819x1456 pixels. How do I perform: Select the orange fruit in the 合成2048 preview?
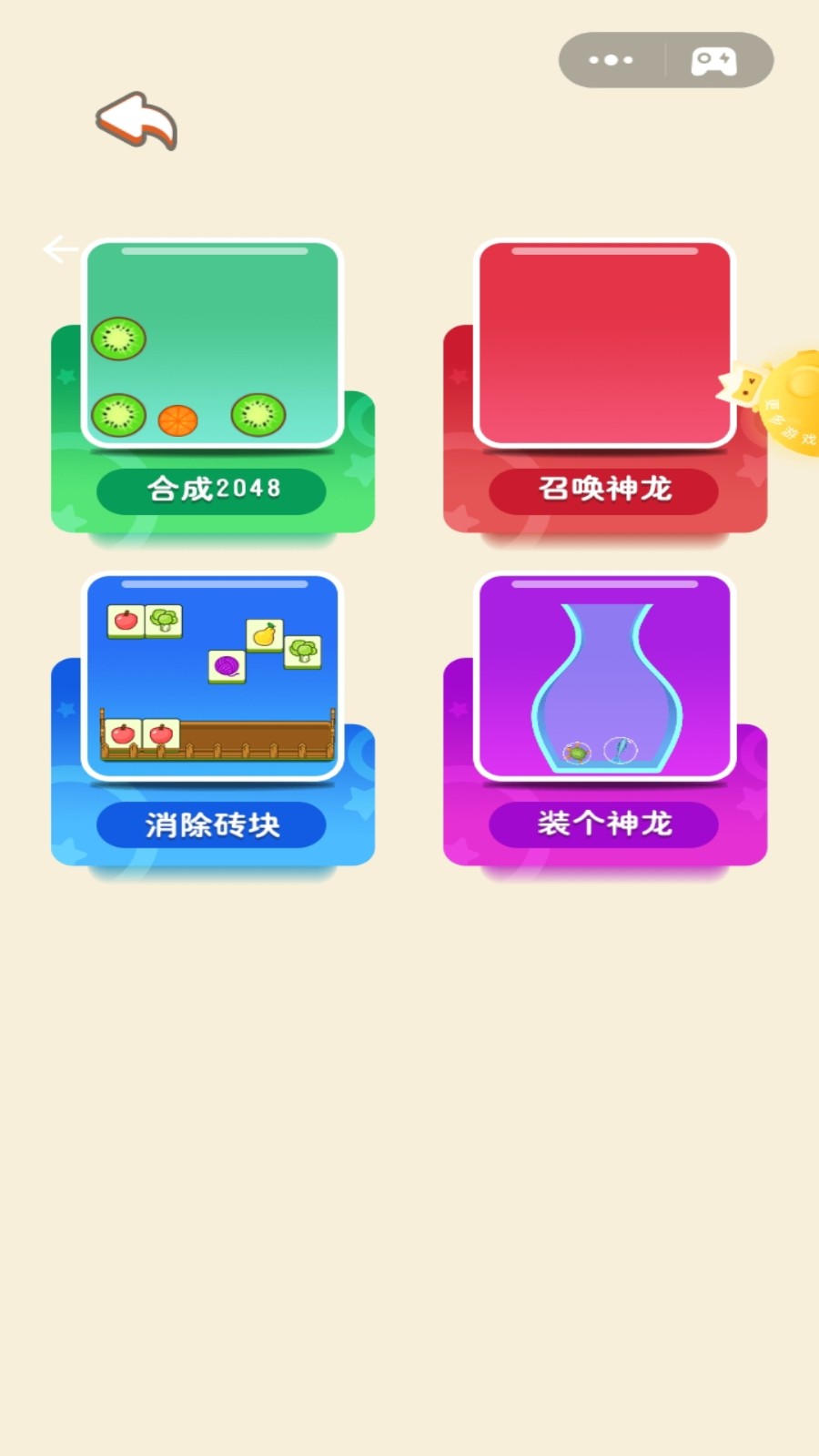tap(178, 418)
